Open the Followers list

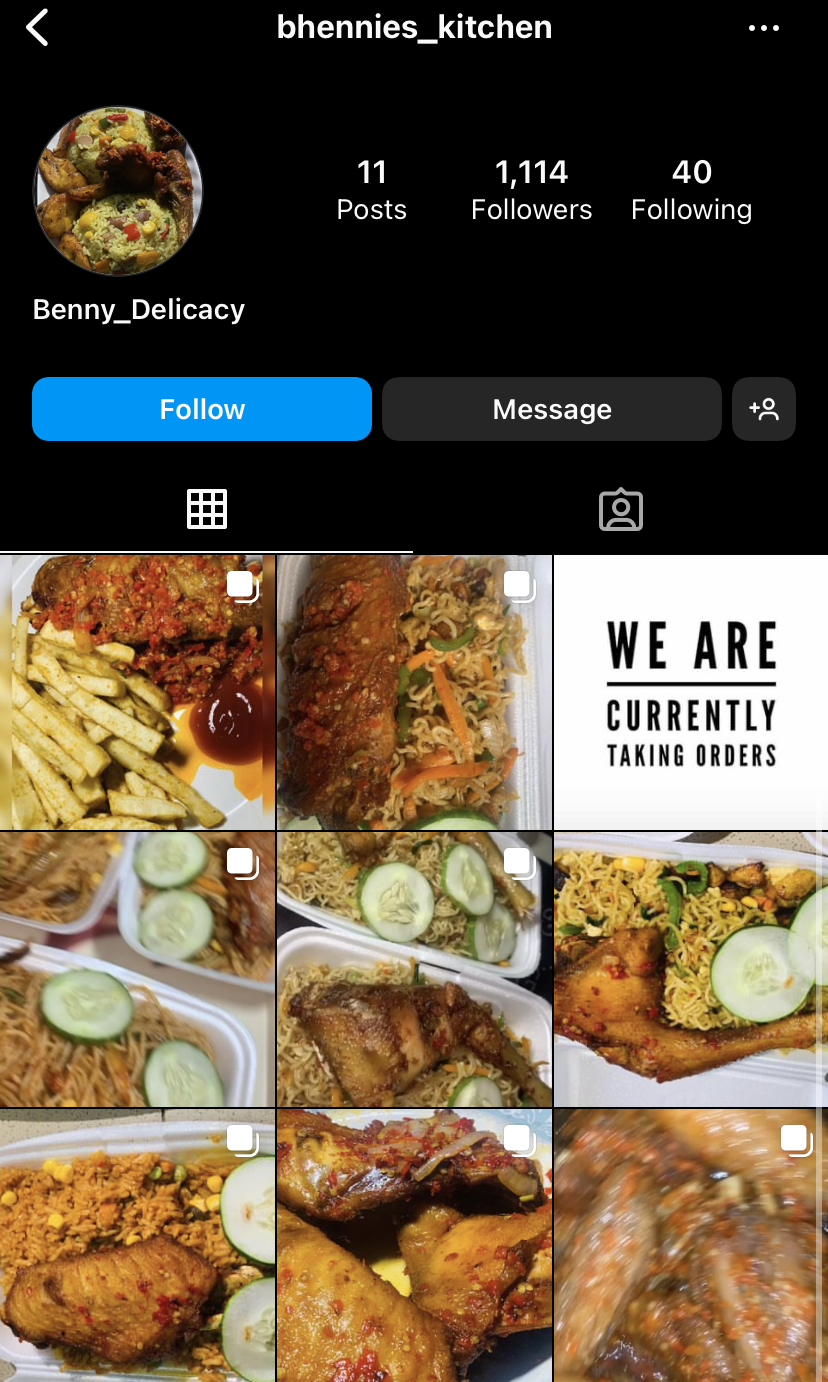(x=531, y=189)
